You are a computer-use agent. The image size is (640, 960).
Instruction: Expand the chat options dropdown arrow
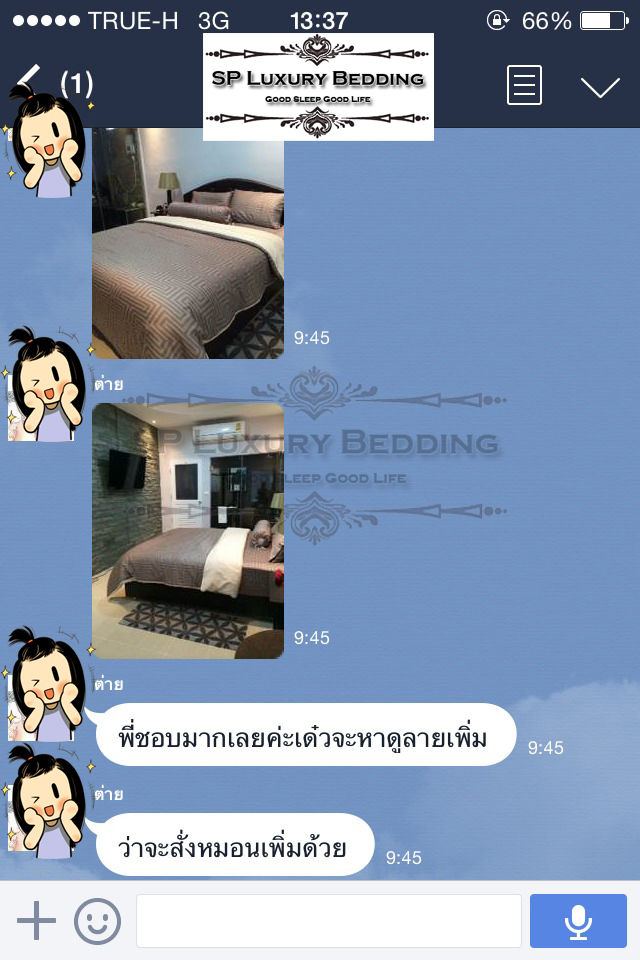(x=600, y=87)
